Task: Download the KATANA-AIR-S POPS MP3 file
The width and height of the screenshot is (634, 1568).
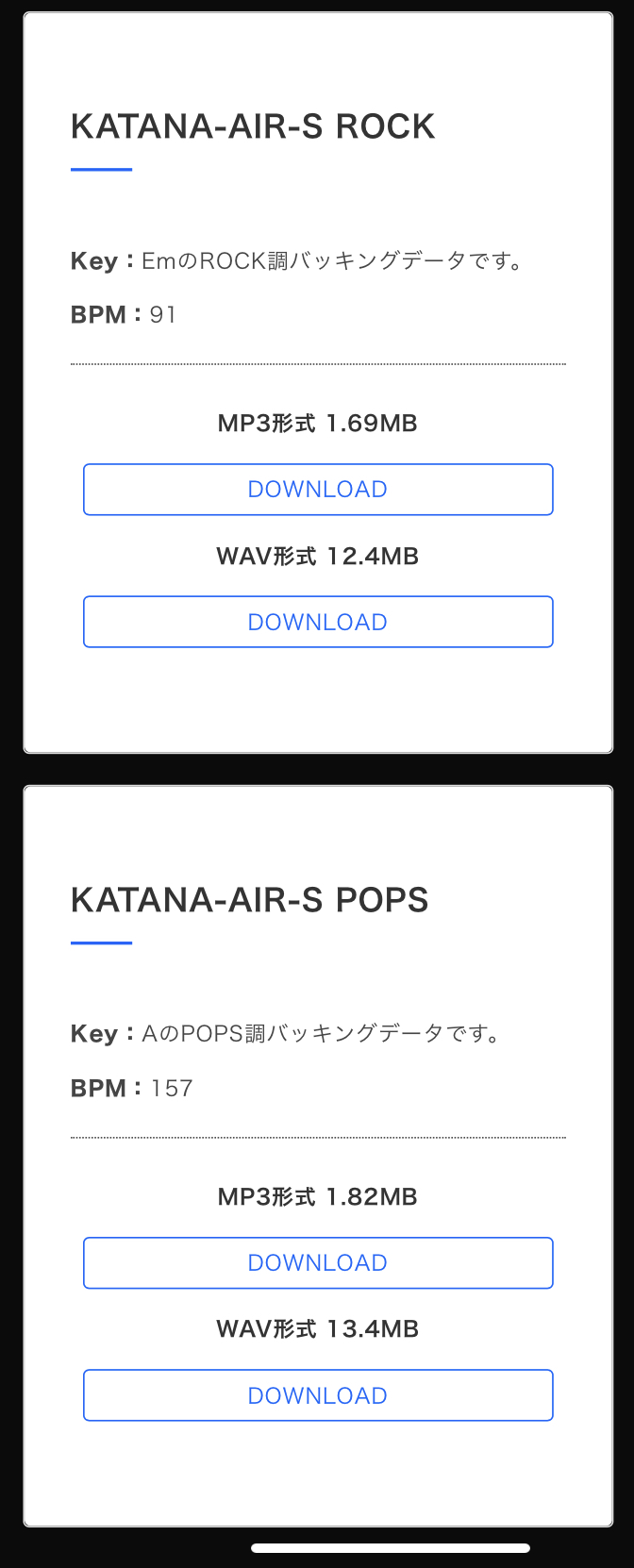Action: pyautogui.click(x=318, y=1262)
